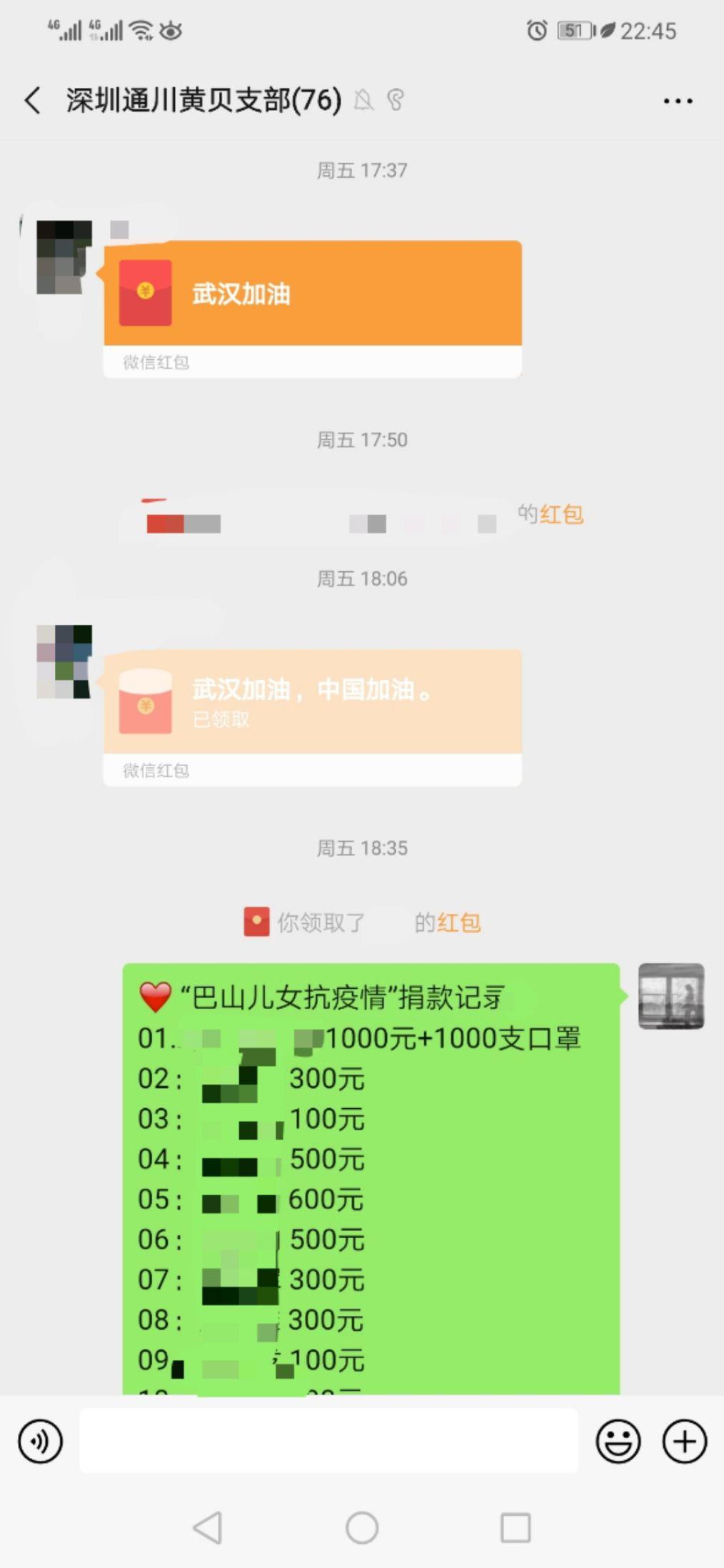Open the recent apps button
The width and height of the screenshot is (724, 1568).
515,1528
